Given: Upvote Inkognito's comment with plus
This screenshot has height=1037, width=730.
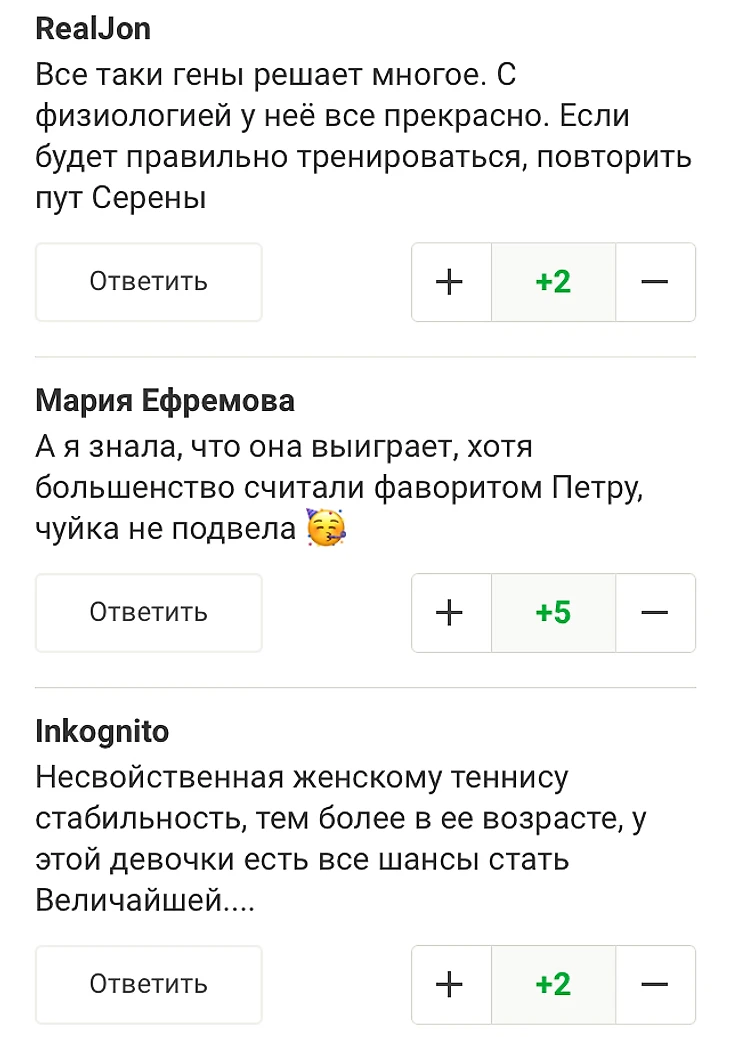Looking at the screenshot, I should click(x=451, y=984).
